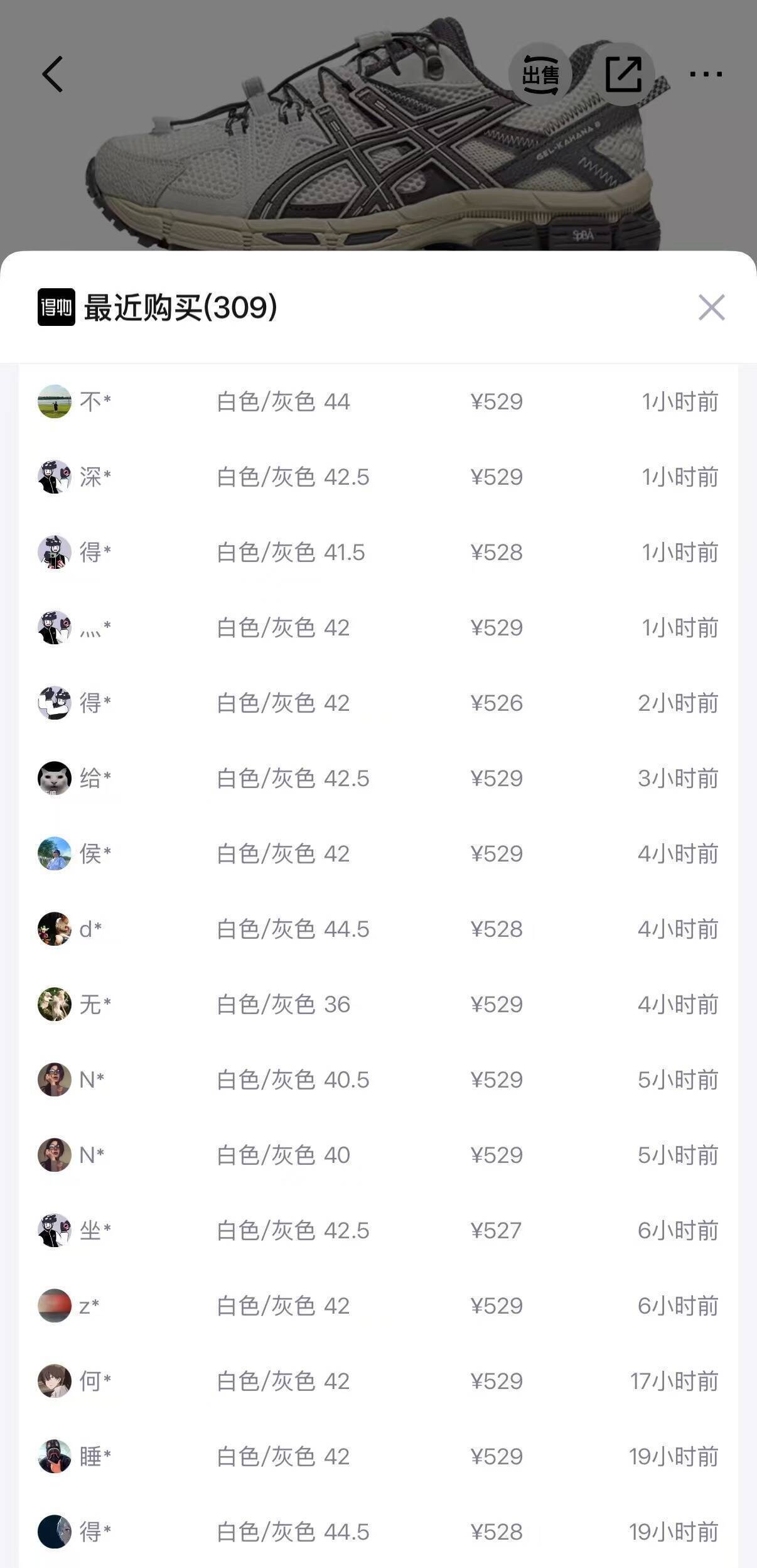Tap the cat avatar of buyer 给*

point(55,779)
